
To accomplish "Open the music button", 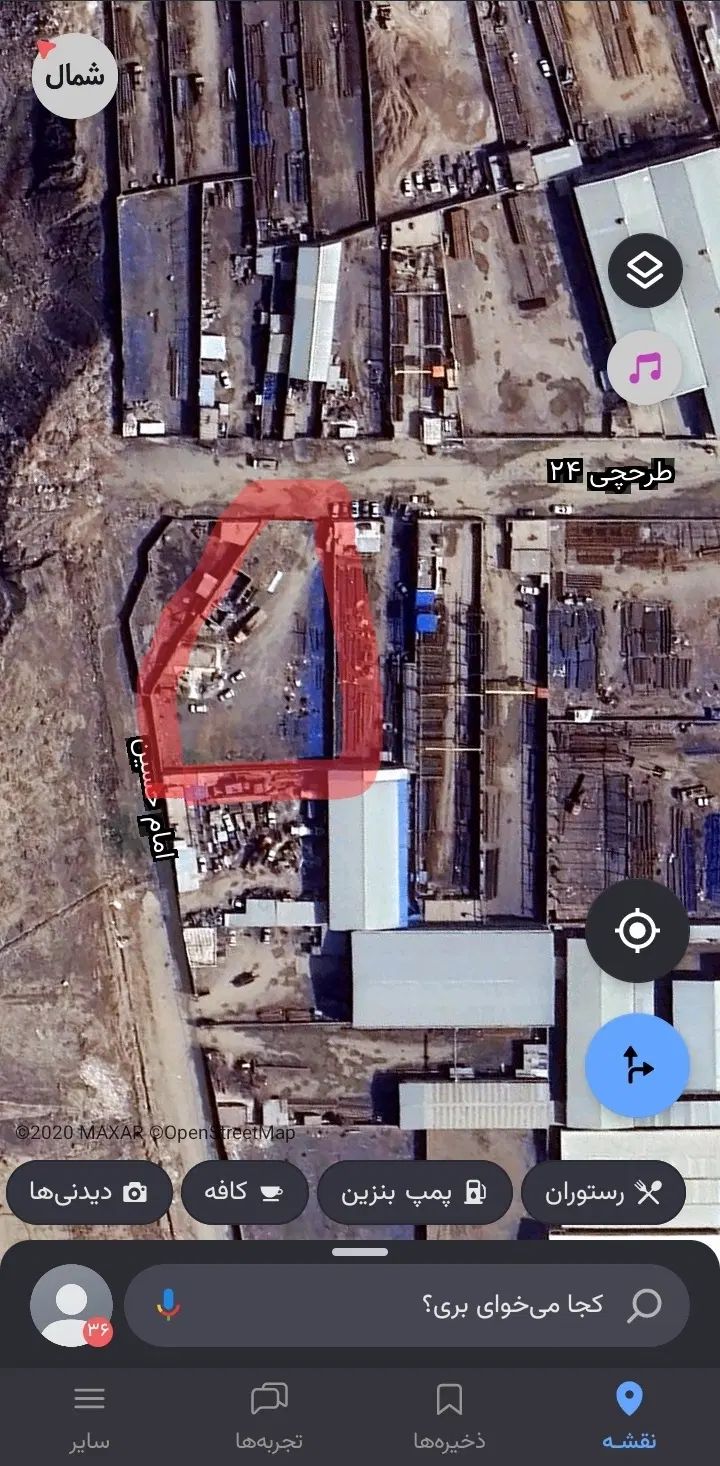I will [x=645, y=367].
